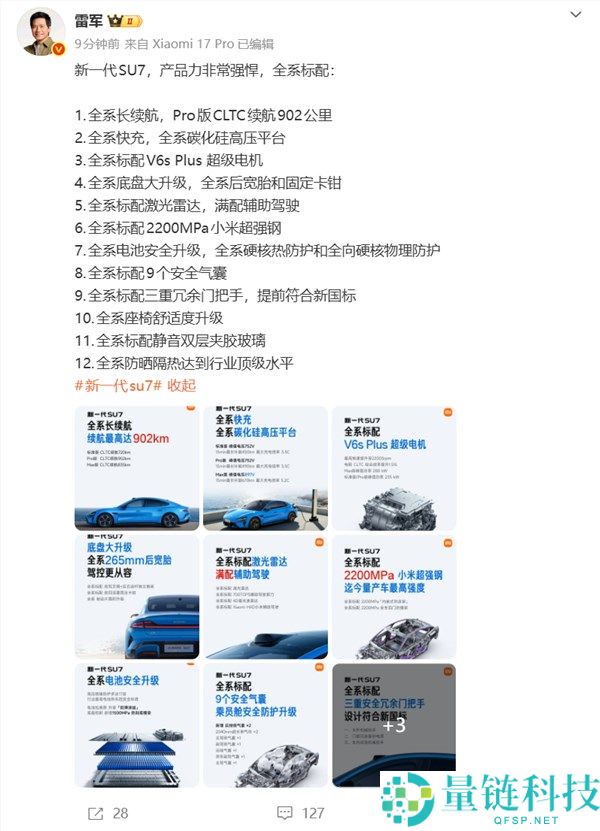Open the +3 more images tile
Image resolution: width=600 pixels, height=831 pixels.
[x=392, y=723]
